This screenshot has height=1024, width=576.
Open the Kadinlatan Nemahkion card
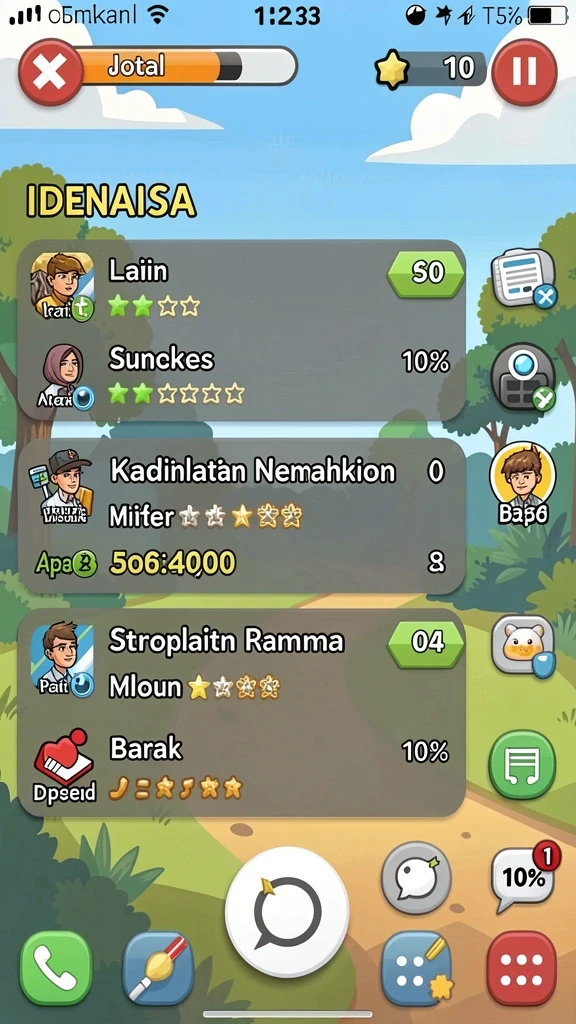[242, 516]
